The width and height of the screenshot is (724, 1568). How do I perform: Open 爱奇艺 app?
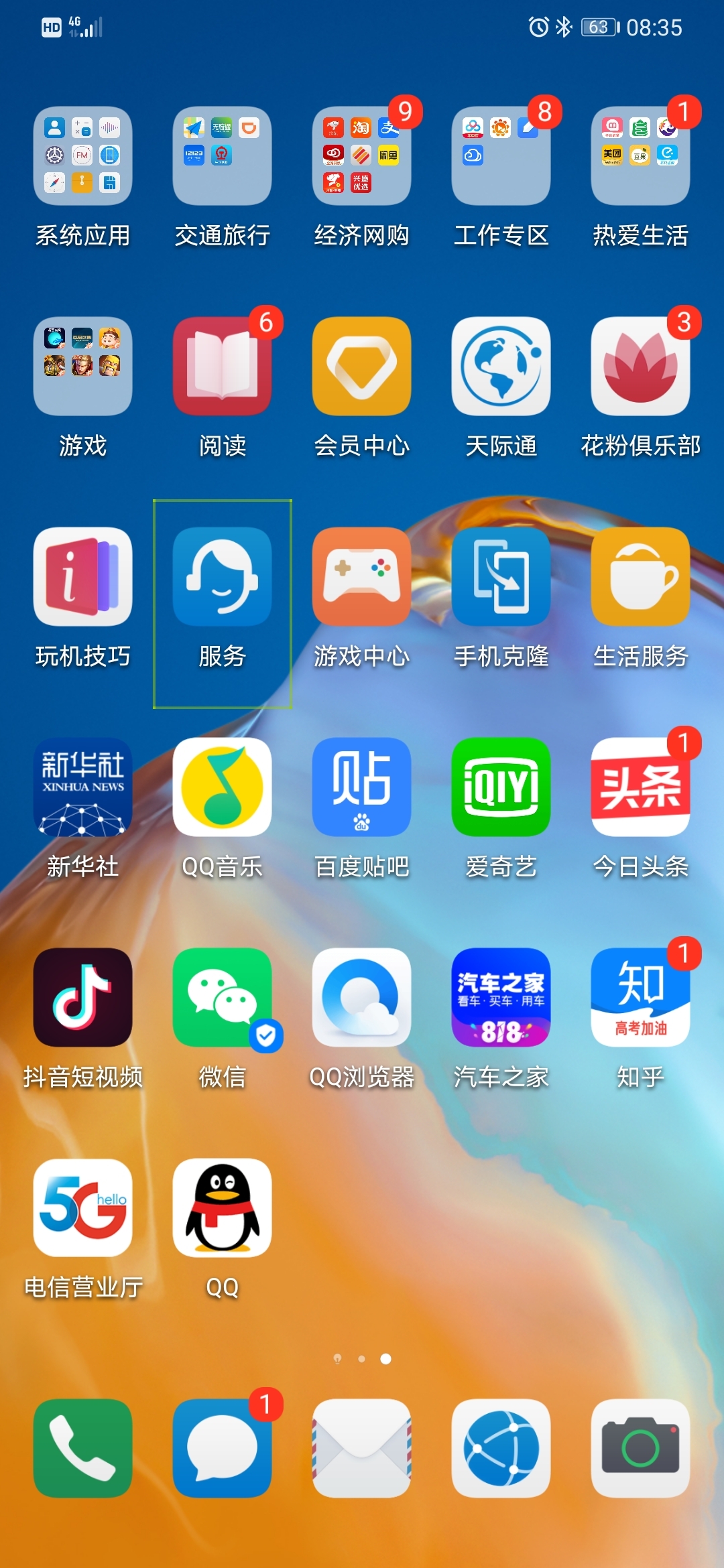tap(501, 787)
